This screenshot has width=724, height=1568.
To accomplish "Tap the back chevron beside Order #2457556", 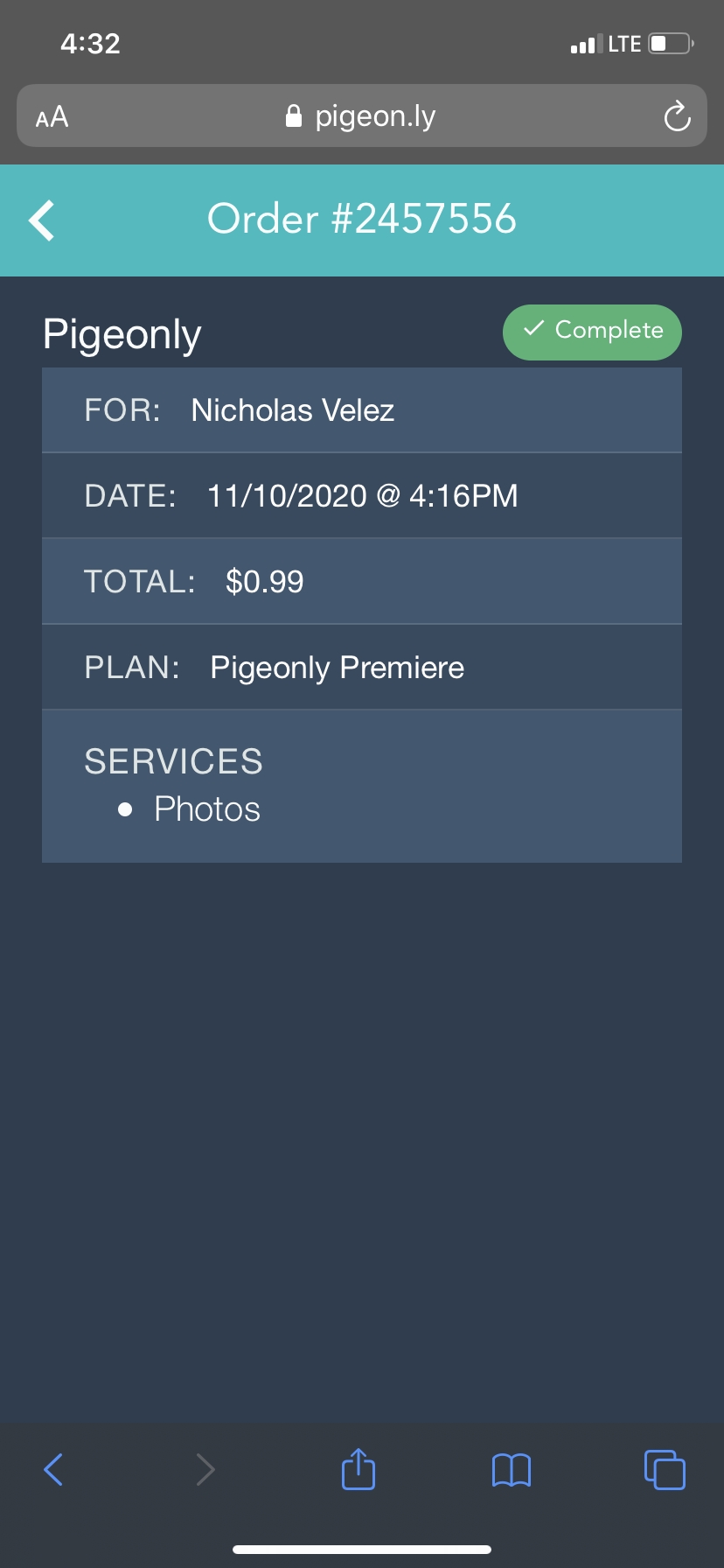I will point(40,220).
